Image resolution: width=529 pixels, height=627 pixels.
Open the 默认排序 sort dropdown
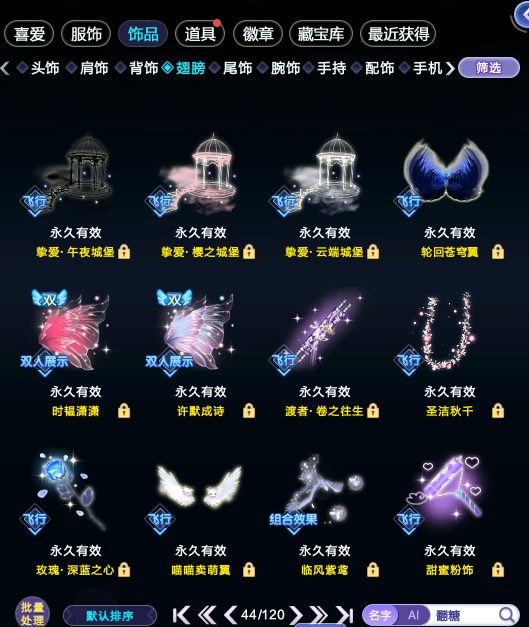110,615
